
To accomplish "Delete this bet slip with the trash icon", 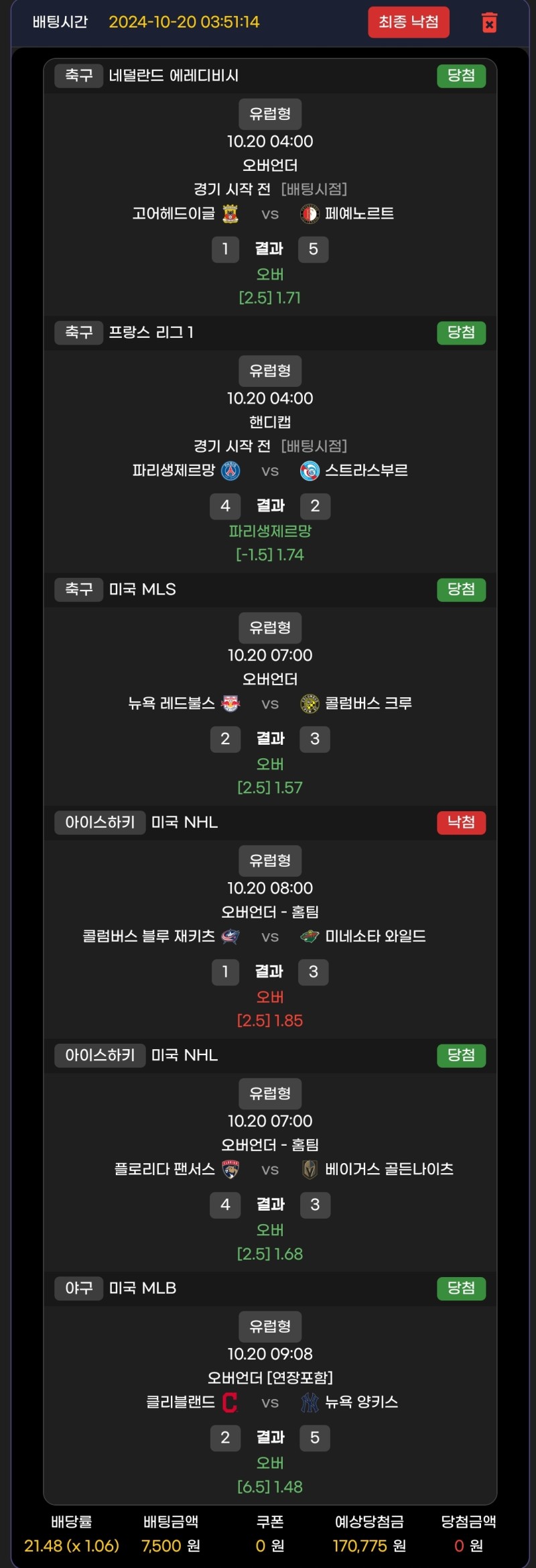I will 490,23.
